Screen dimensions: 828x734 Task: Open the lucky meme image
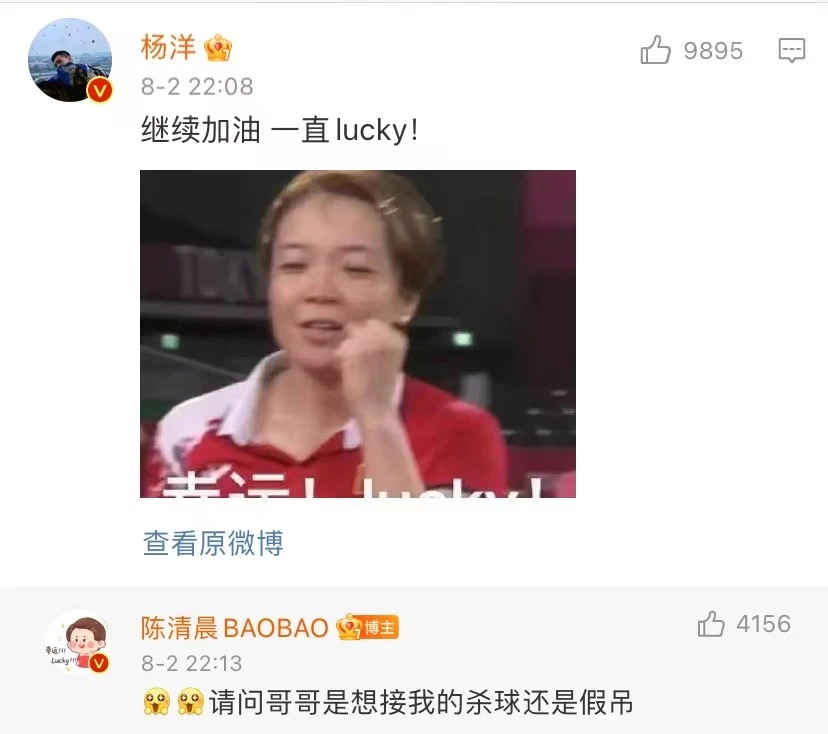click(x=357, y=333)
